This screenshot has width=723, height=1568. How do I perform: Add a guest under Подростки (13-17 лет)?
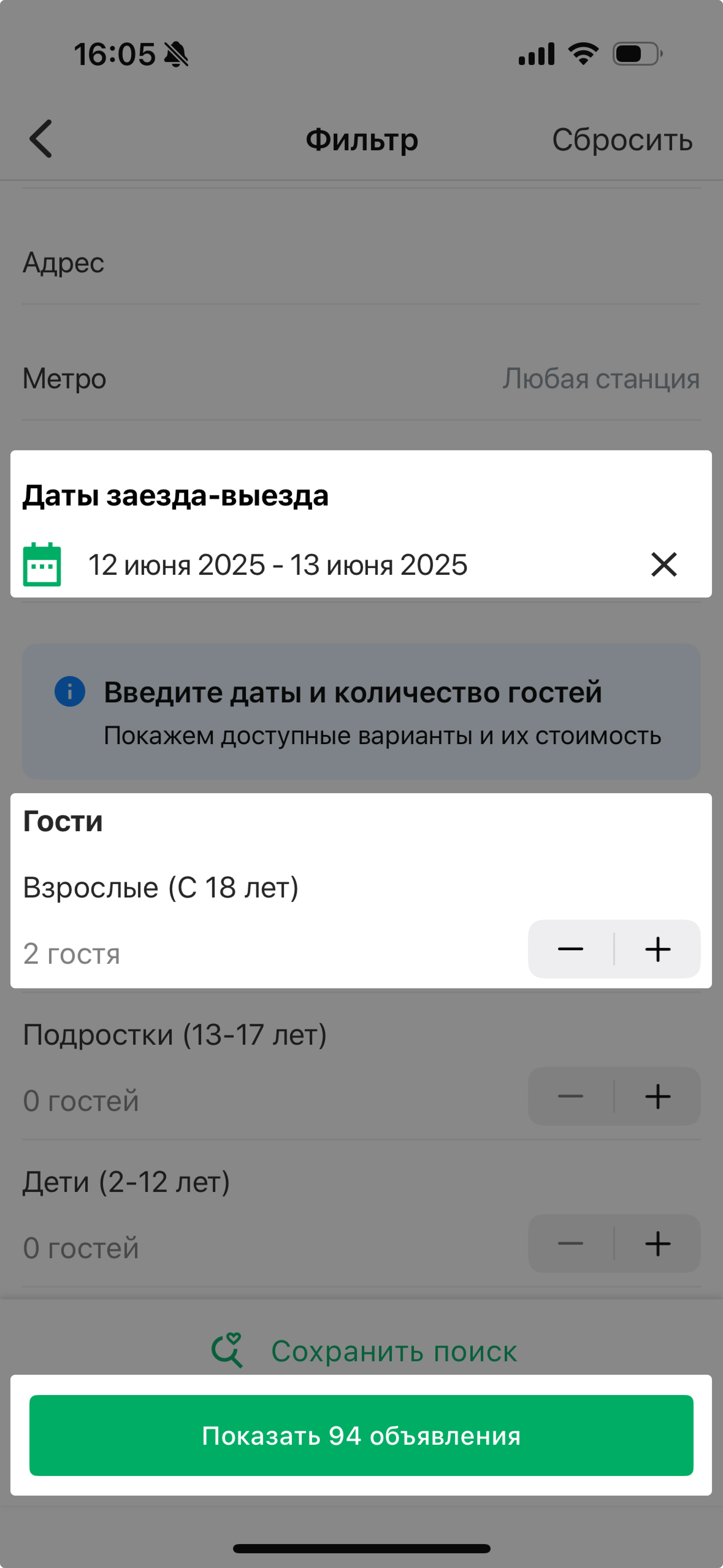[x=658, y=1096]
